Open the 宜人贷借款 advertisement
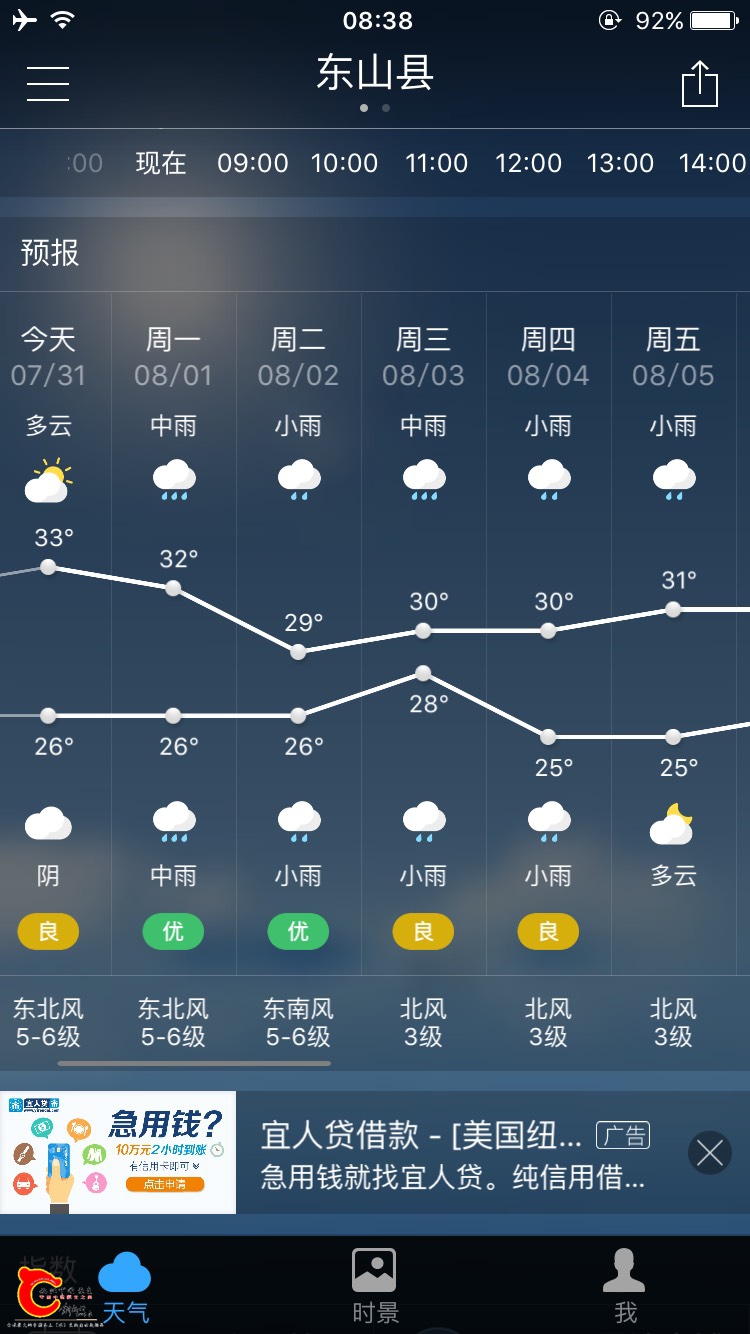Screen dimensions: 750x1334 pos(420,1154)
